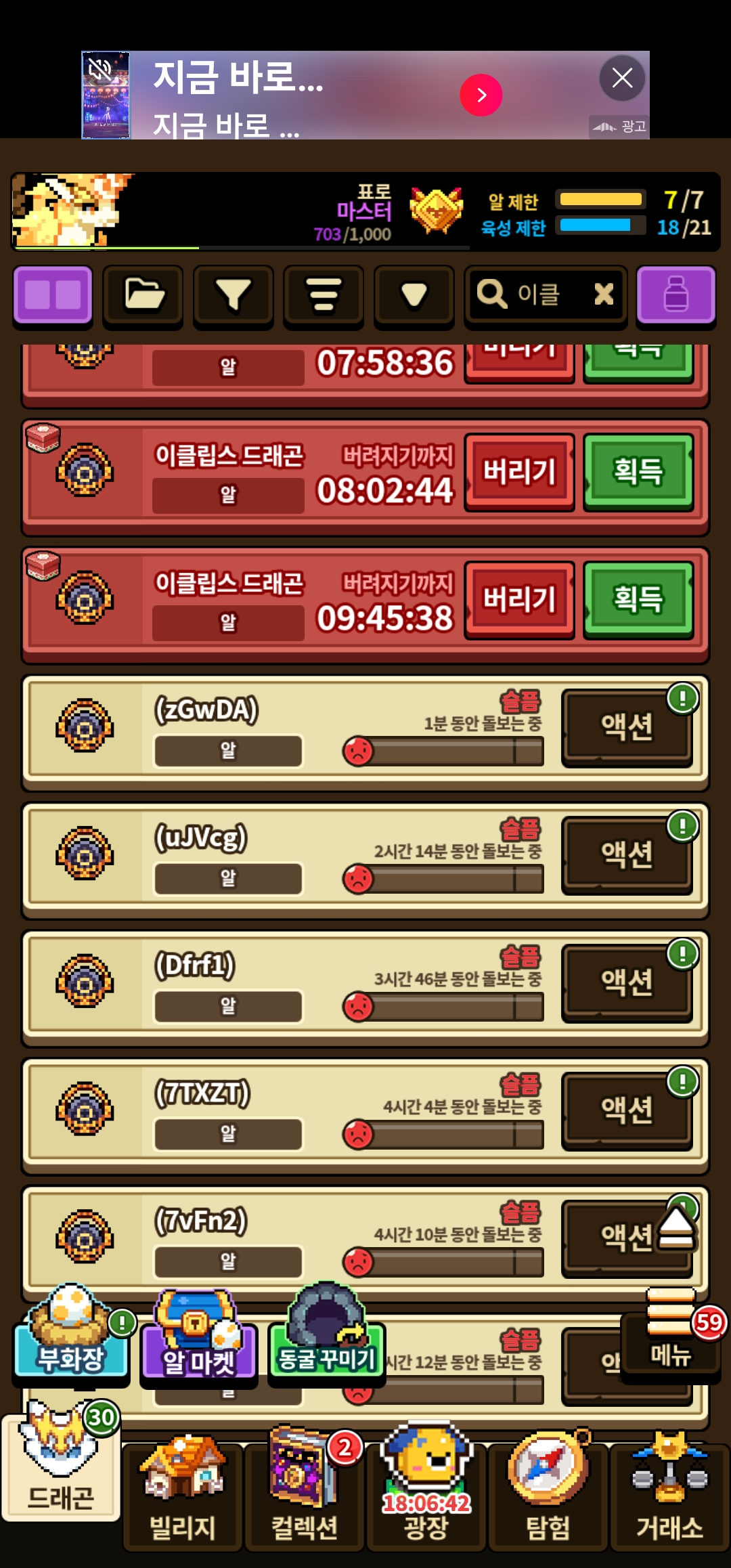Tap the heart favorites filter
This screenshot has height=1568, width=731.
coord(414,295)
